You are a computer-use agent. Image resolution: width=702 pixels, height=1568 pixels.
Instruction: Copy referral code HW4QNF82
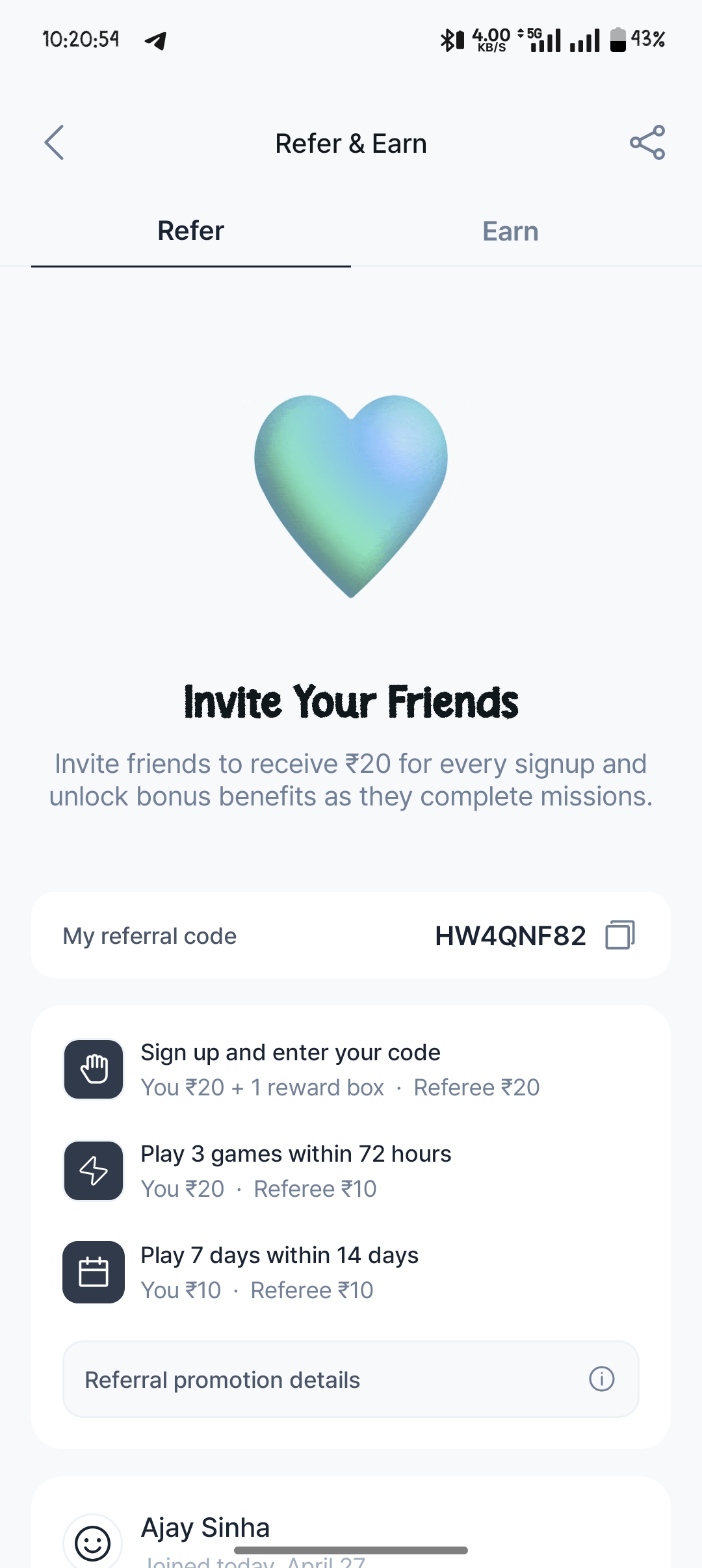(x=619, y=935)
